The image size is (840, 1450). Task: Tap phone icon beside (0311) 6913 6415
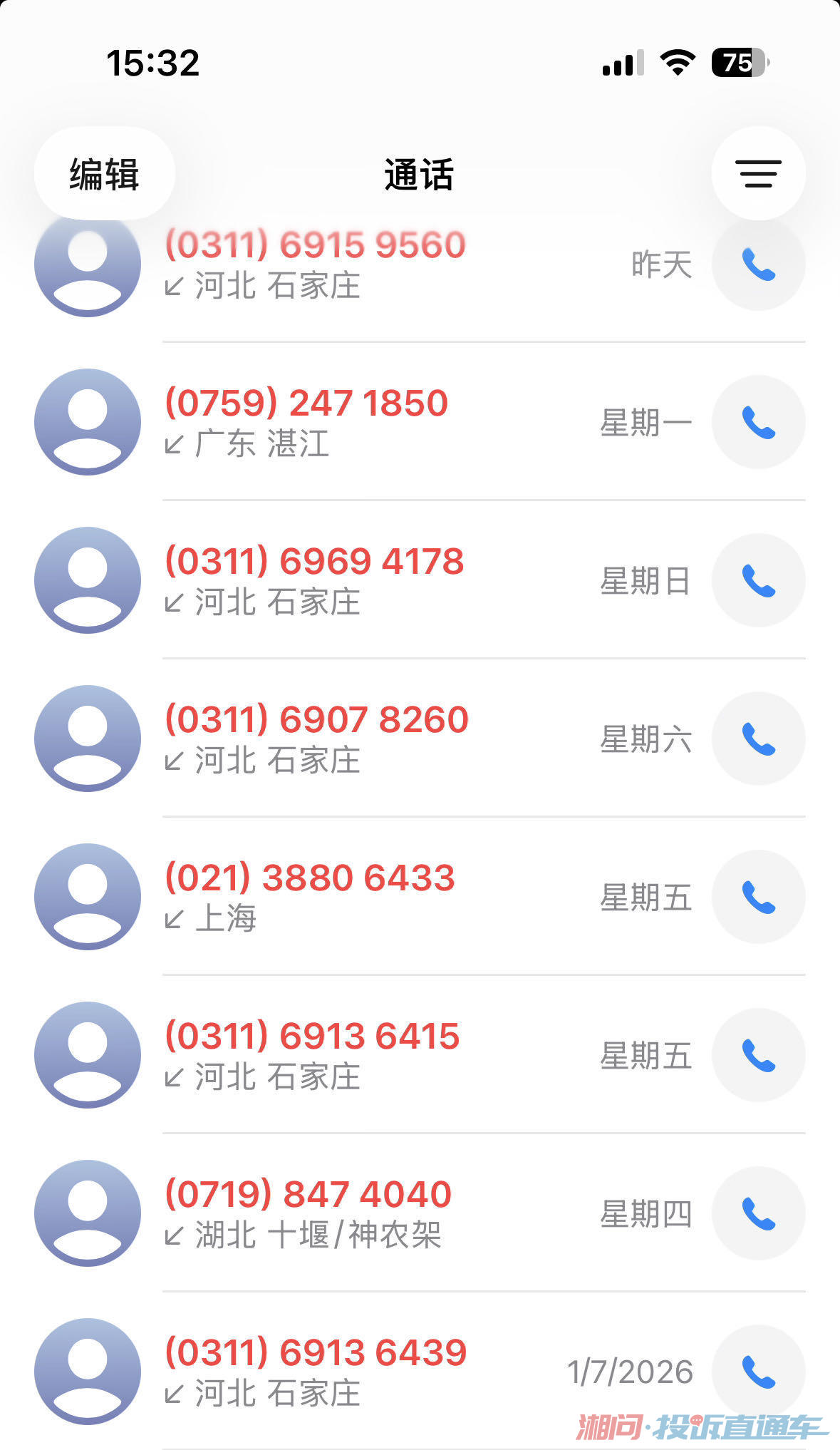[759, 1056]
